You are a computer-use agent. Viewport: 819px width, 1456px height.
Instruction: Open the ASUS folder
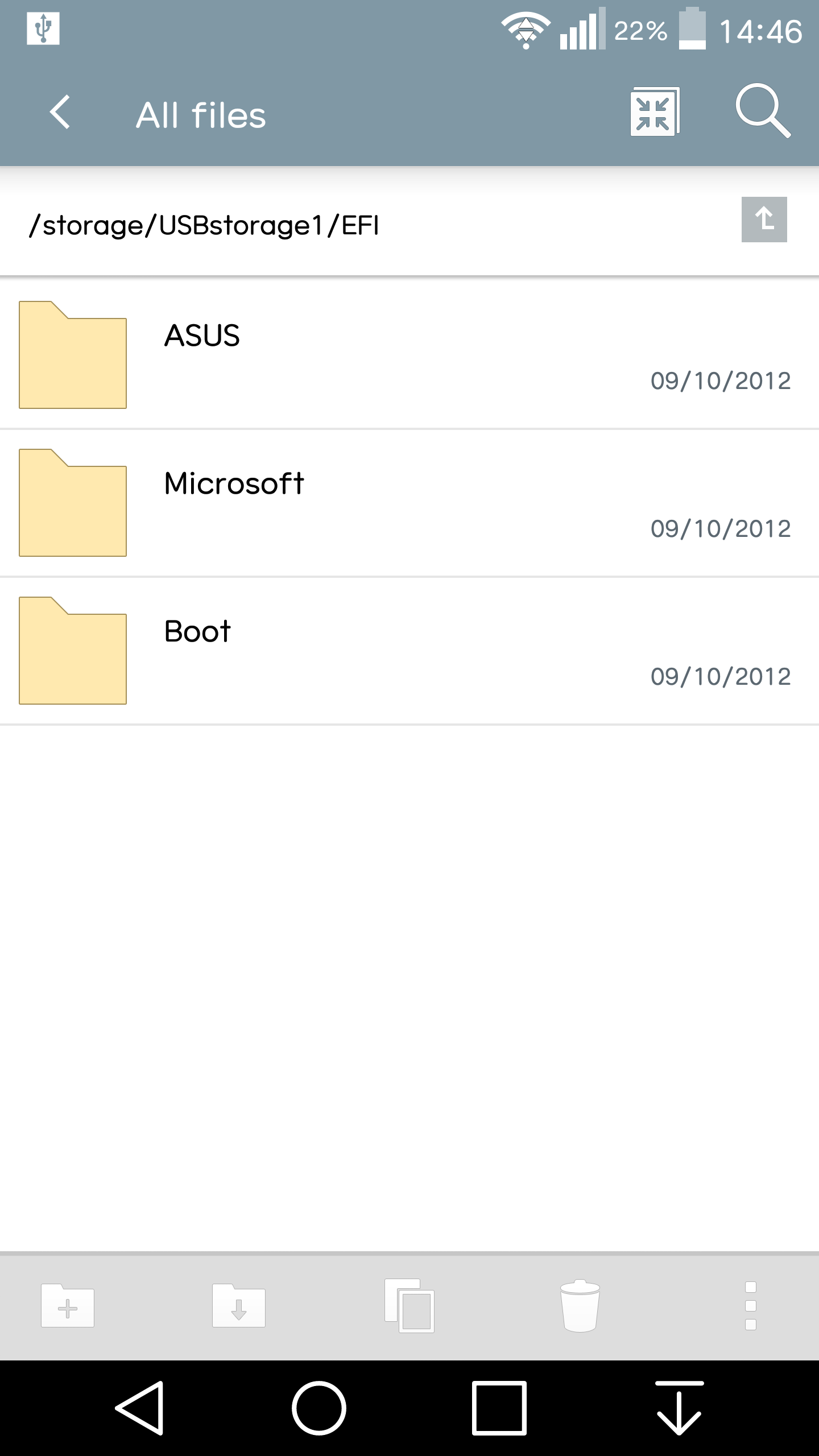pyautogui.click(x=409, y=354)
